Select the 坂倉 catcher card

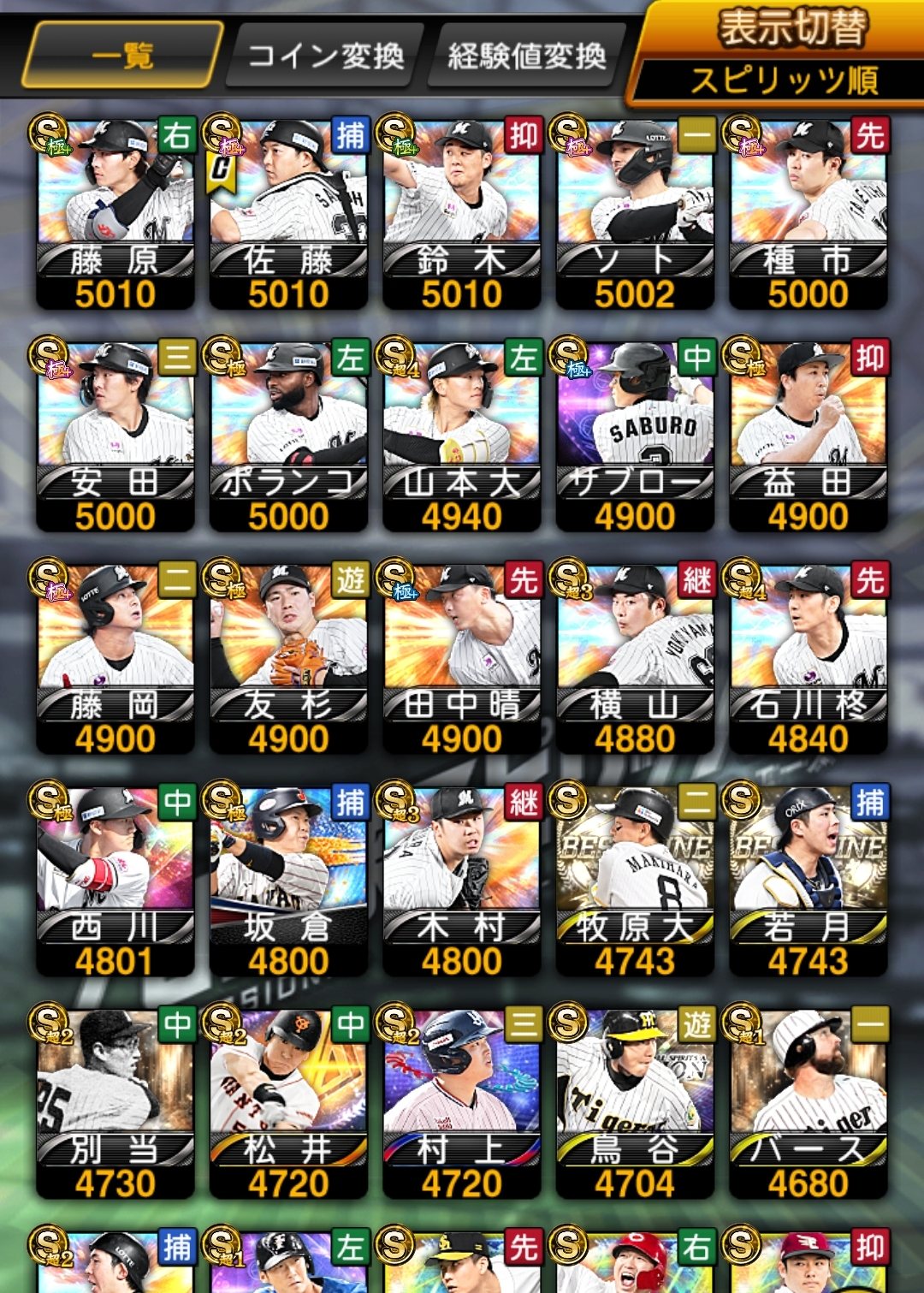pyautogui.click(x=289, y=881)
